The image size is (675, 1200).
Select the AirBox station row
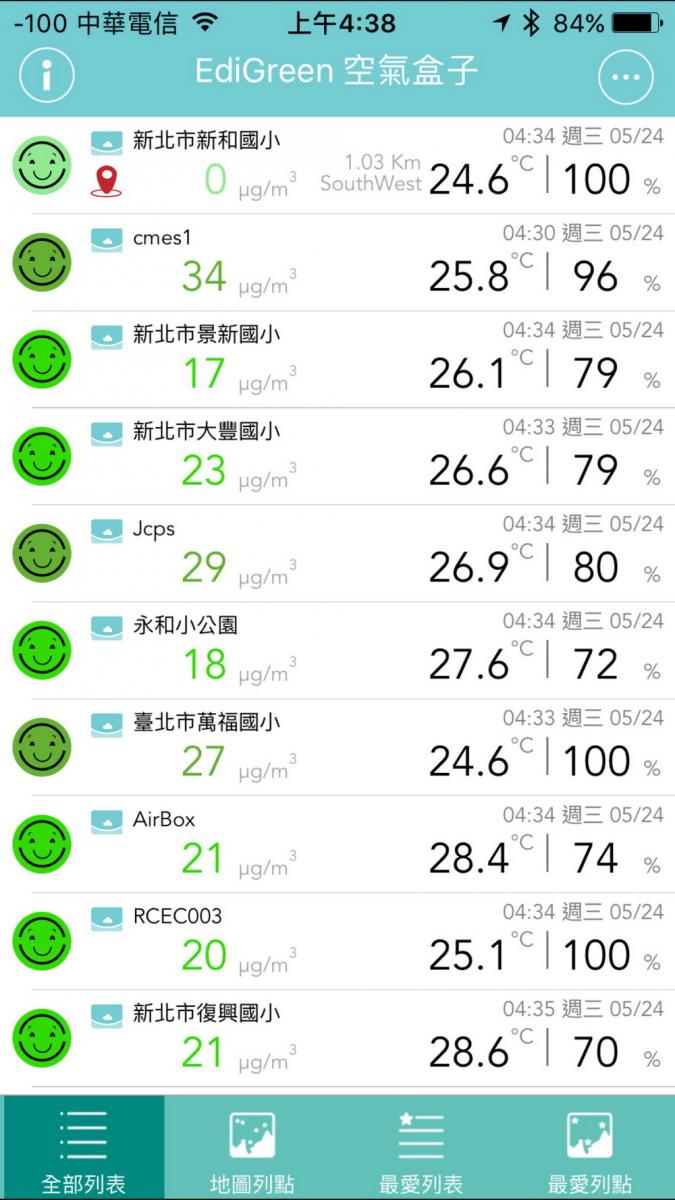click(337, 844)
